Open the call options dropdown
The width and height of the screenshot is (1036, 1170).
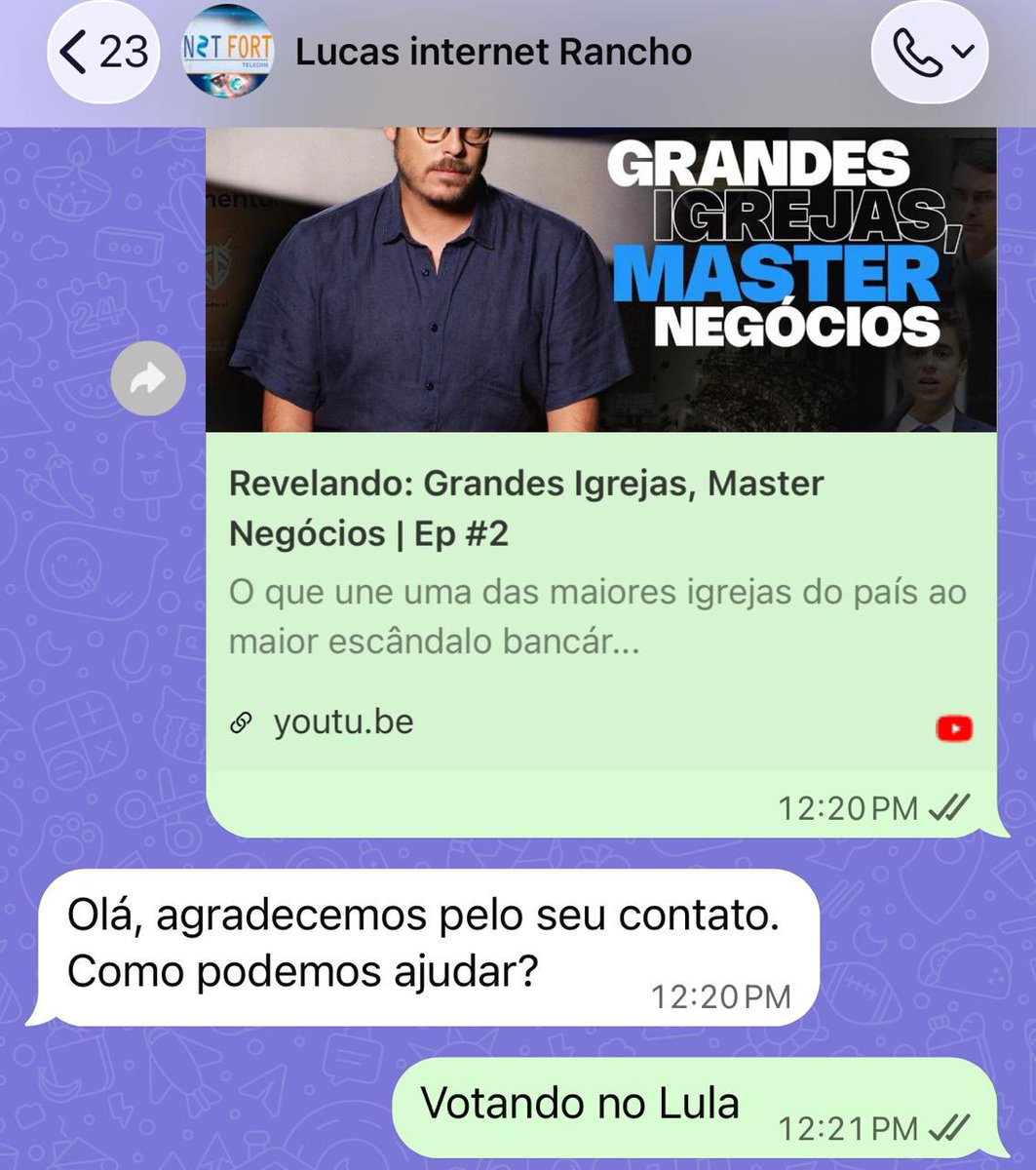[x=930, y=53]
